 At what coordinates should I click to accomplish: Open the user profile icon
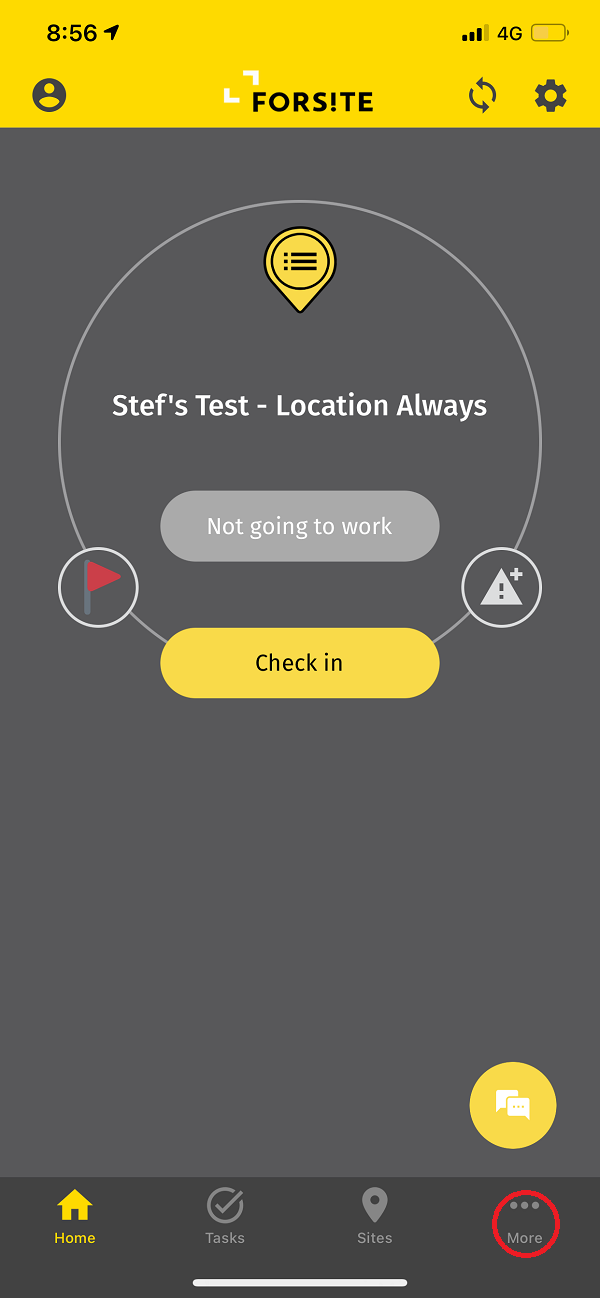coord(49,95)
